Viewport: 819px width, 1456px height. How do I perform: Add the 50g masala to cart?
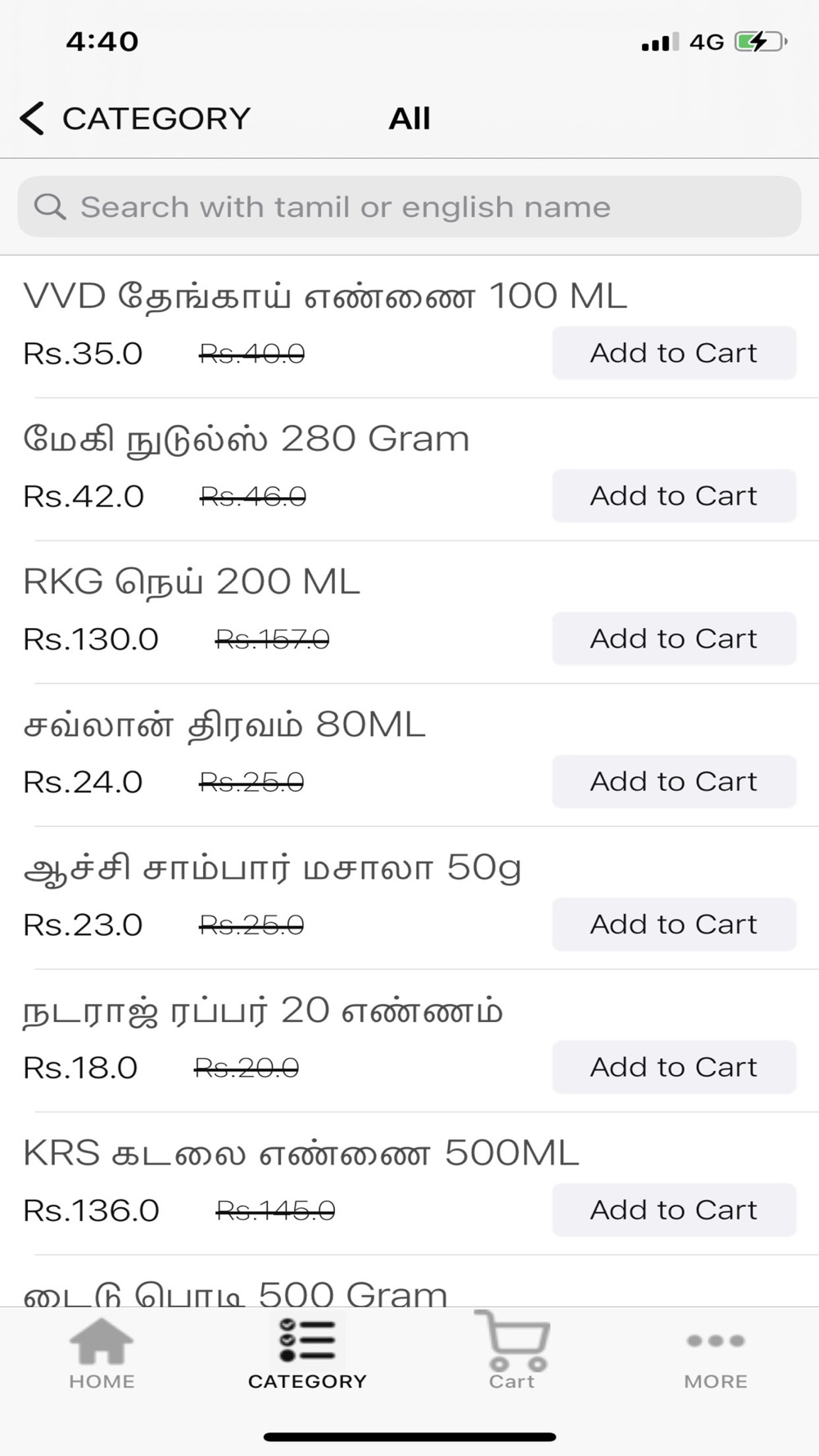(673, 925)
